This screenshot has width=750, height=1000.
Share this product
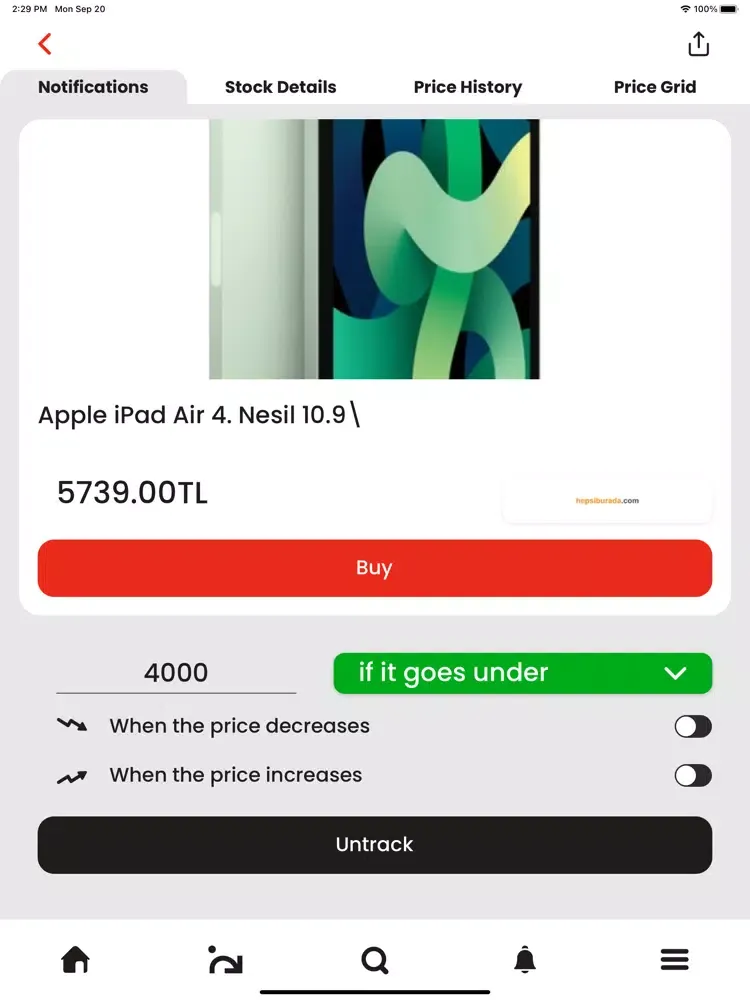pyautogui.click(x=698, y=44)
